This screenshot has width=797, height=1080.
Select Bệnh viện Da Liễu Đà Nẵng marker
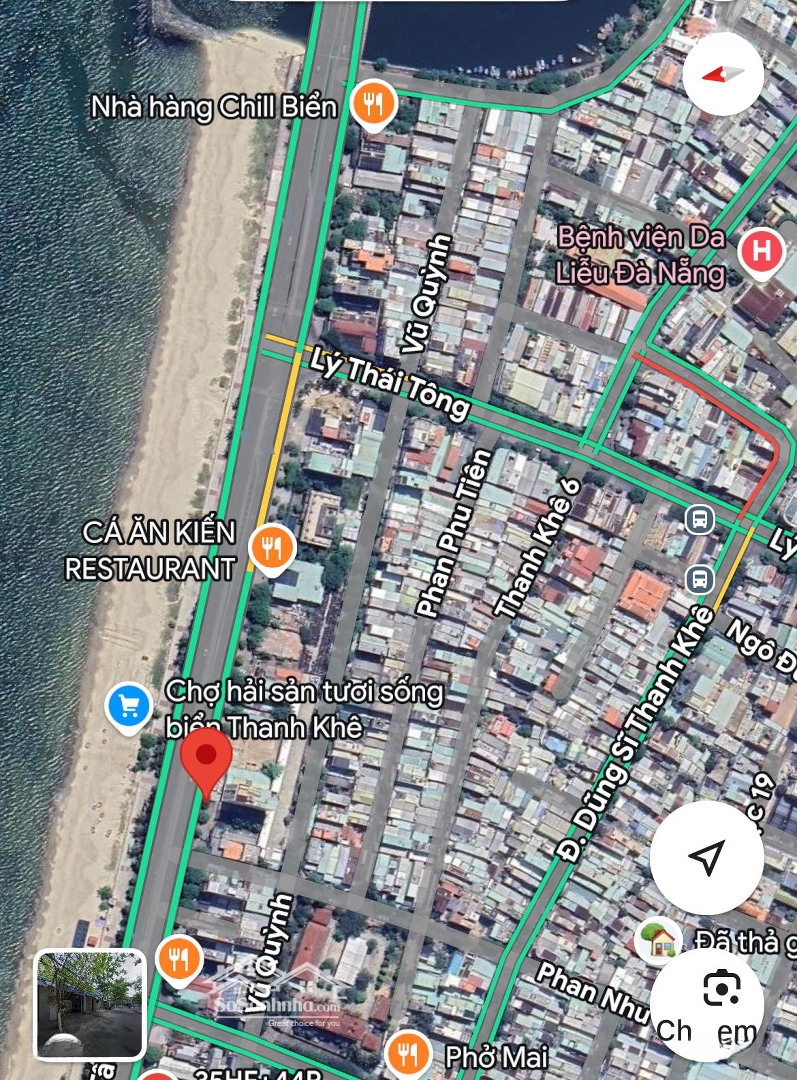pos(761,251)
